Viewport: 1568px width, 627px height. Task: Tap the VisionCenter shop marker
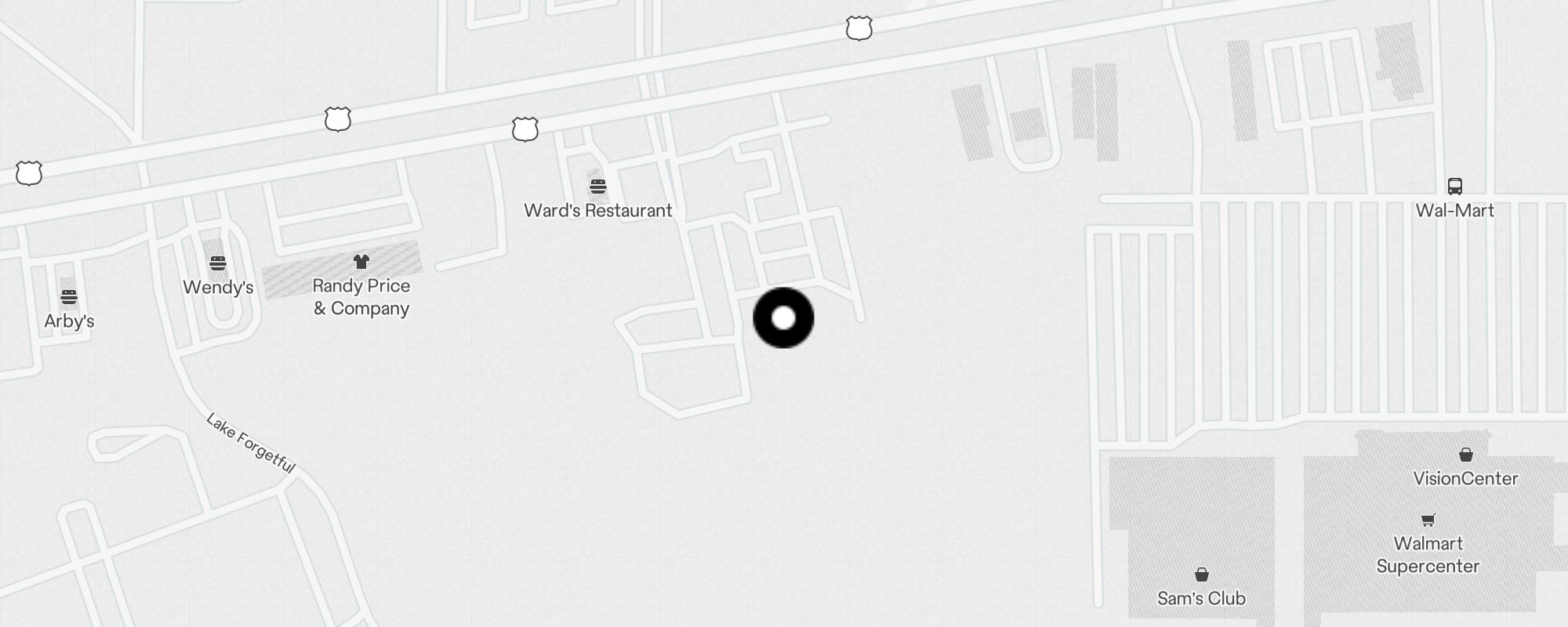click(1466, 455)
